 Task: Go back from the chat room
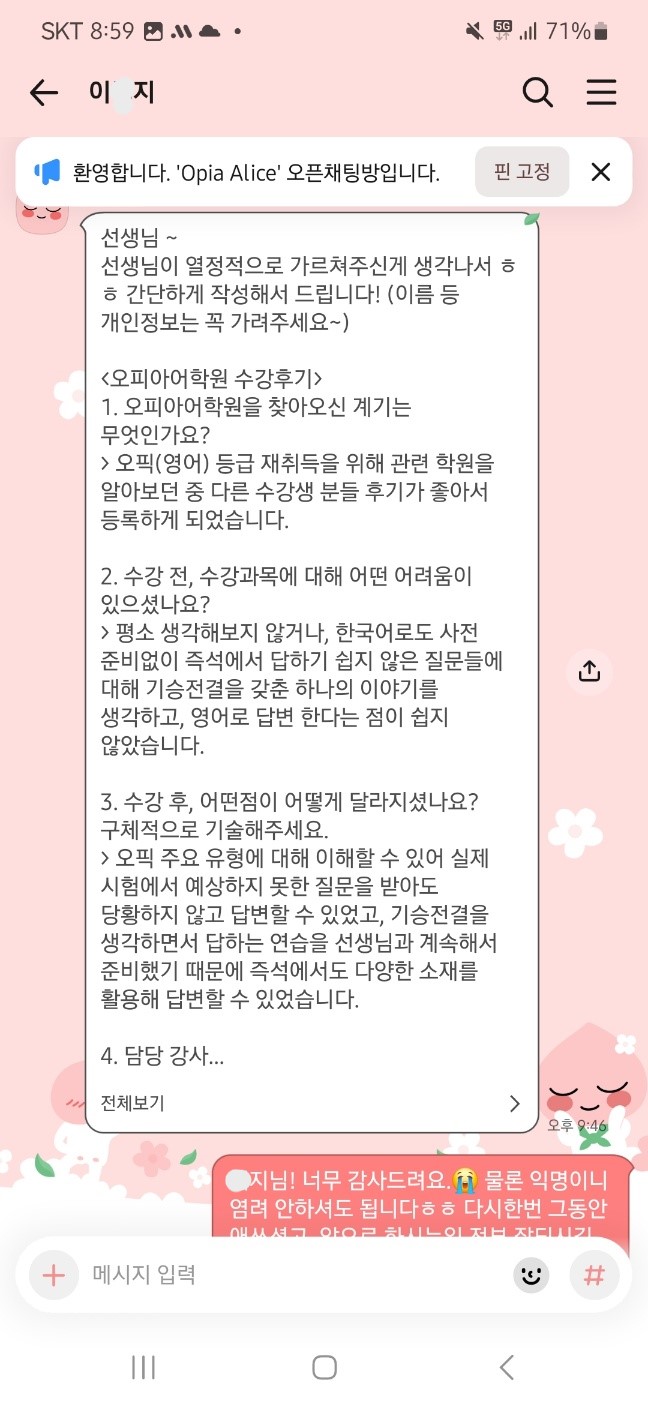pyautogui.click(x=44, y=93)
